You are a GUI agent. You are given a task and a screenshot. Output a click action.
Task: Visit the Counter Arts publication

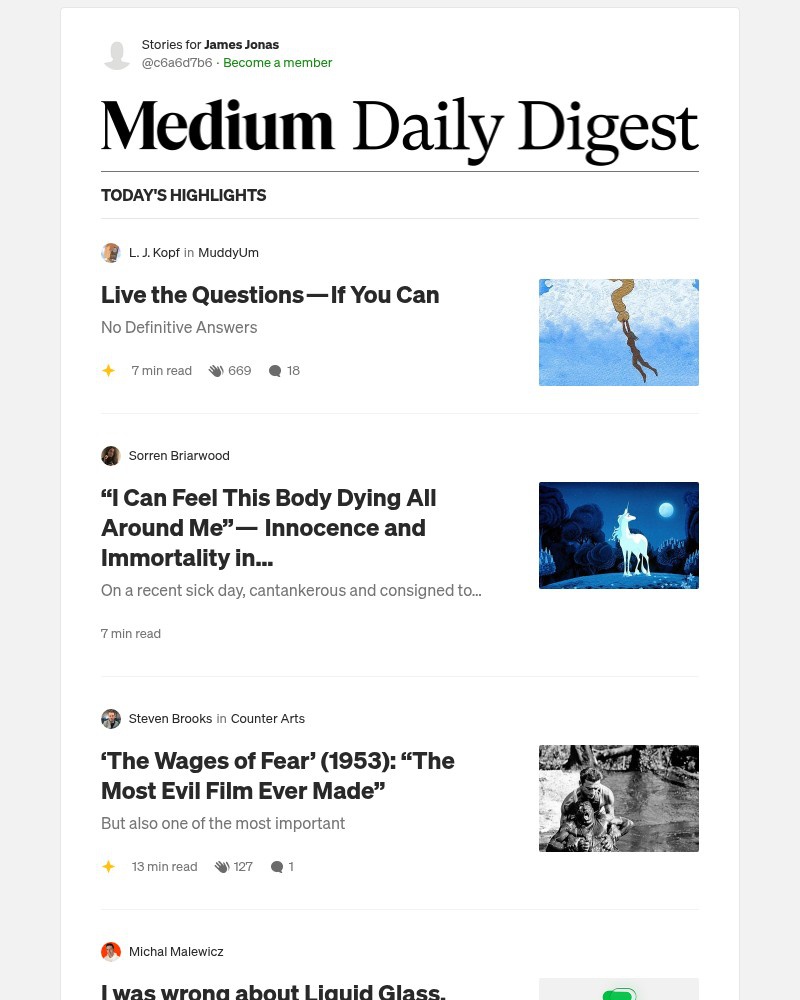(267, 718)
